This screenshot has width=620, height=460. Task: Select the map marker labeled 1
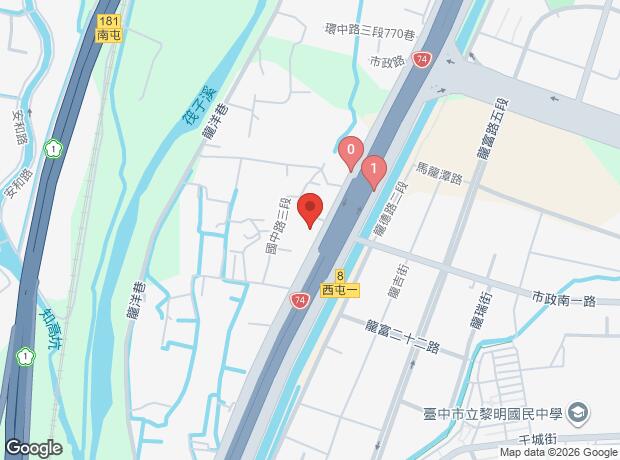(x=373, y=171)
